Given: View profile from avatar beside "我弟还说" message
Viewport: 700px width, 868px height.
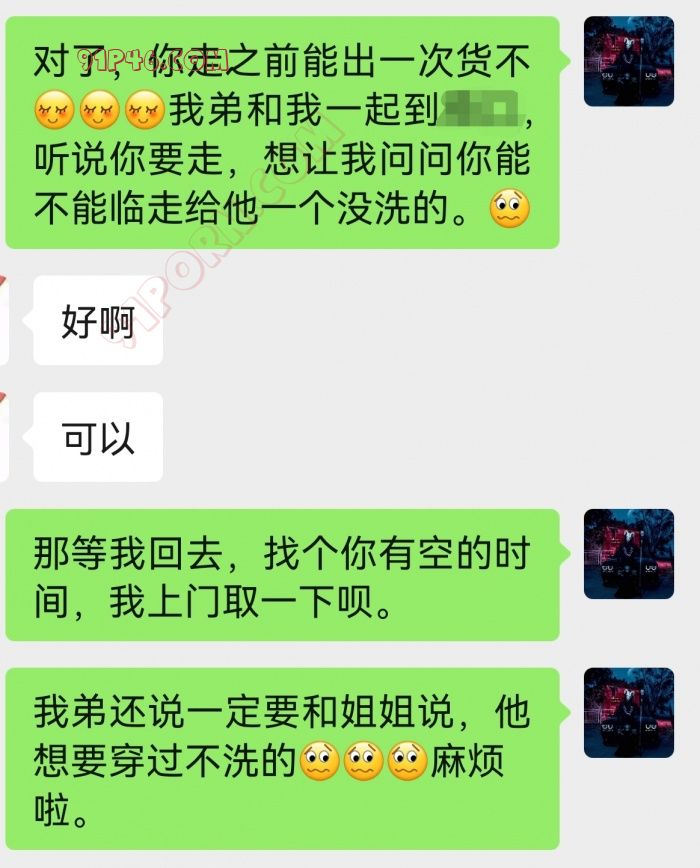Looking at the screenshot, I should point(628,713).
